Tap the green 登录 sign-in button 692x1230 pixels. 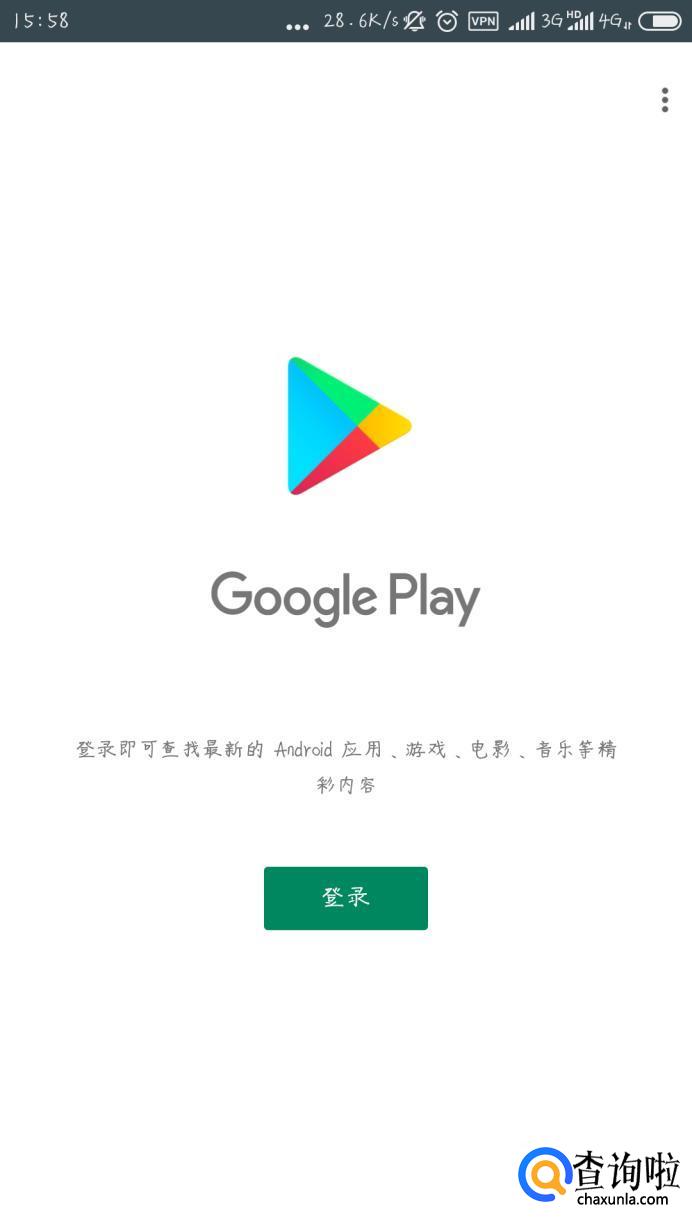tap(346, 898)
